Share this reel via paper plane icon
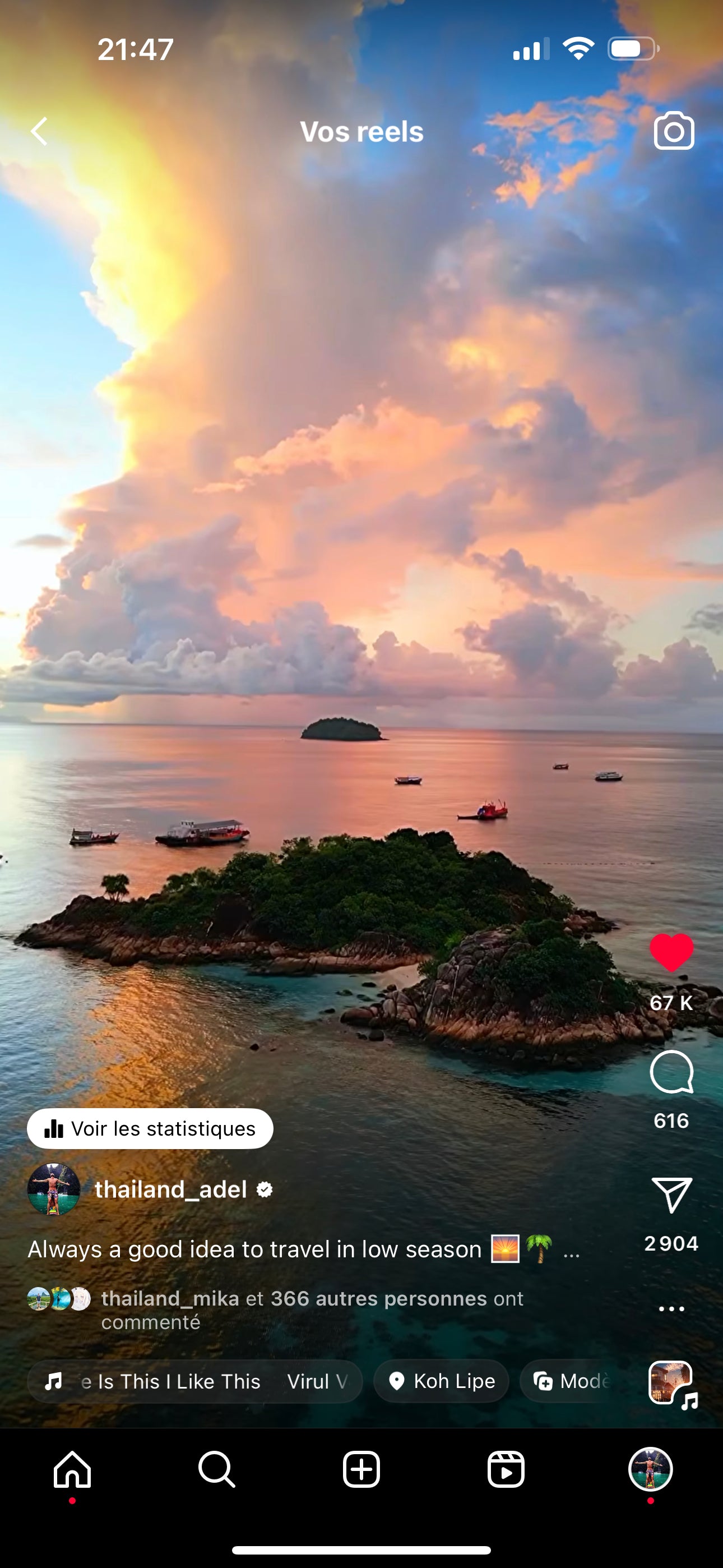The height and width of the screenshot is (1568, 723). pos(671,1195)
